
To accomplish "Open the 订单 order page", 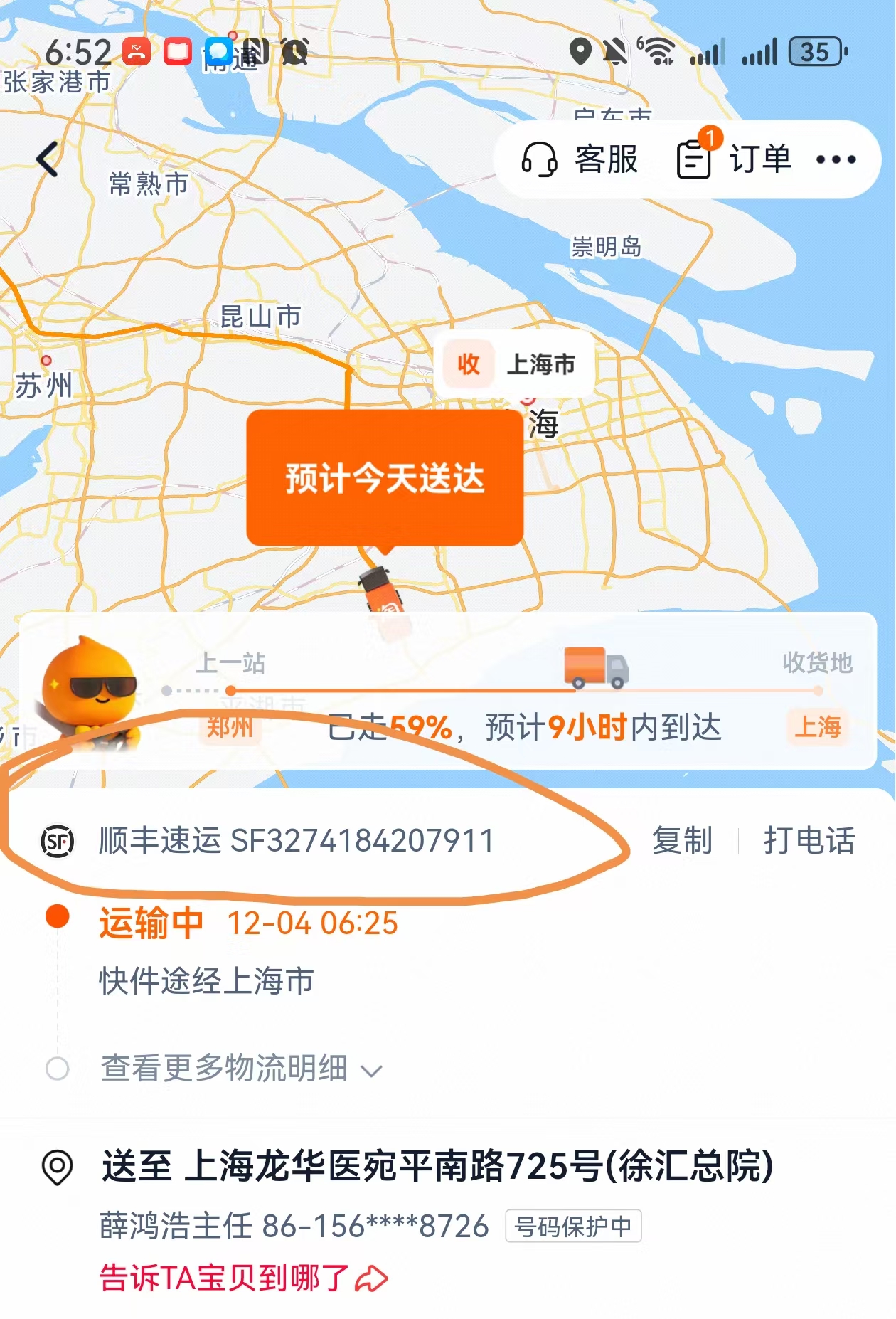I will coord(735,159).
